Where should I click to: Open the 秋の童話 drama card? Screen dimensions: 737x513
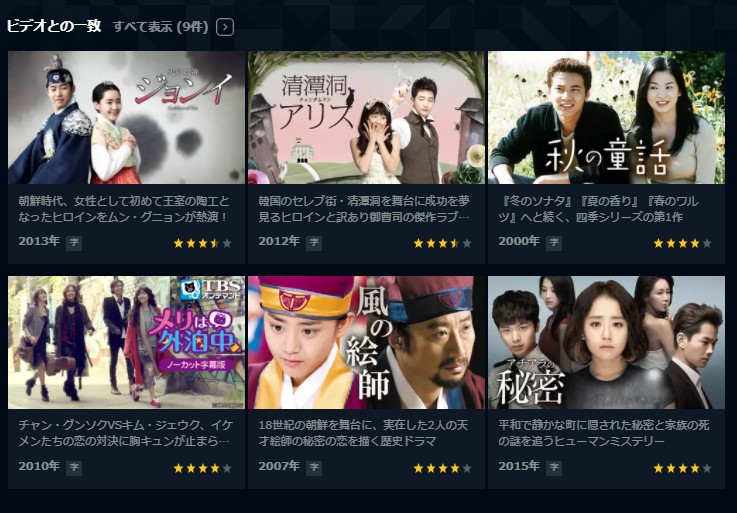pyautogui.click(x=606, y=118)
